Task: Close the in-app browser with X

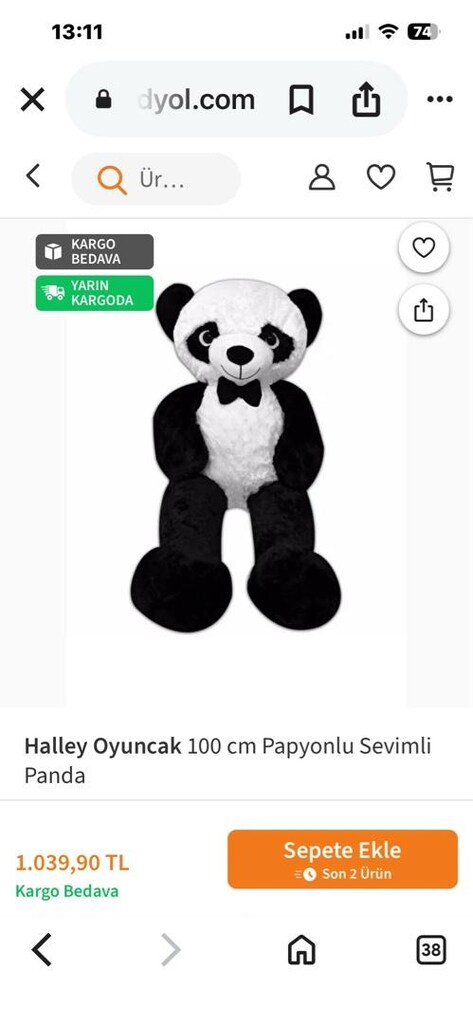Action: click(32, 100)
